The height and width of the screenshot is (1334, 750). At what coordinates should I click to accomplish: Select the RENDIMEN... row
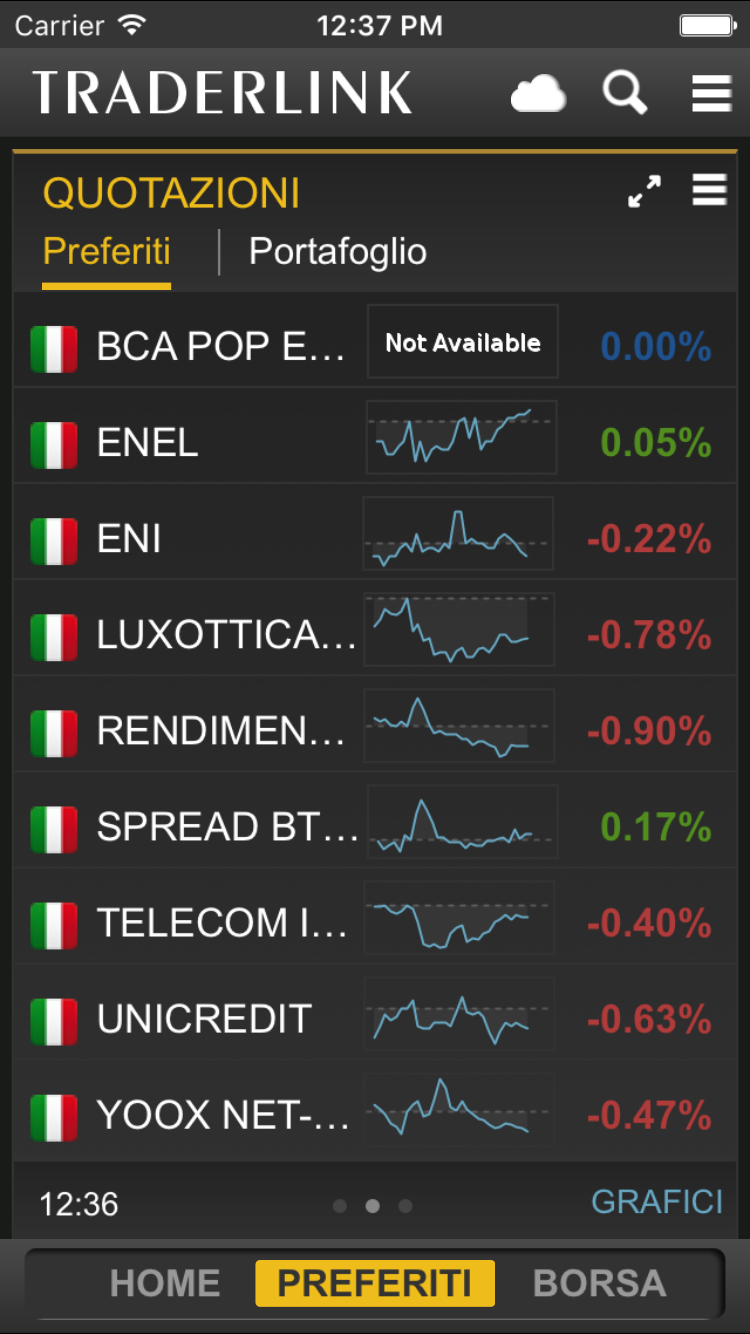coord(220,730)
